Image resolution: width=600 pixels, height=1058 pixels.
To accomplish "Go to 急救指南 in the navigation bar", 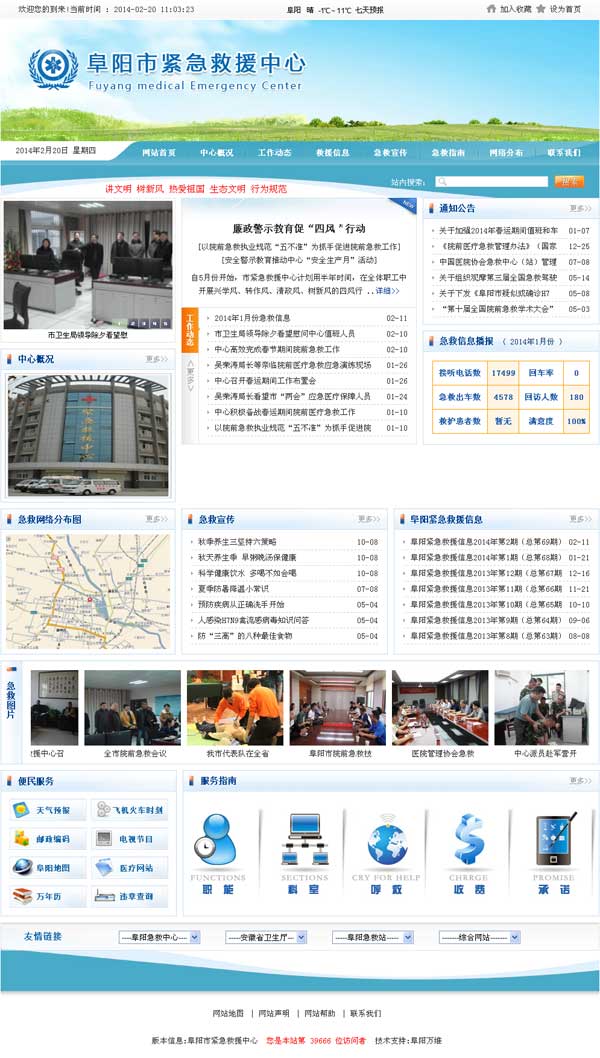I will pyautogui.click(x=448, y=152).
